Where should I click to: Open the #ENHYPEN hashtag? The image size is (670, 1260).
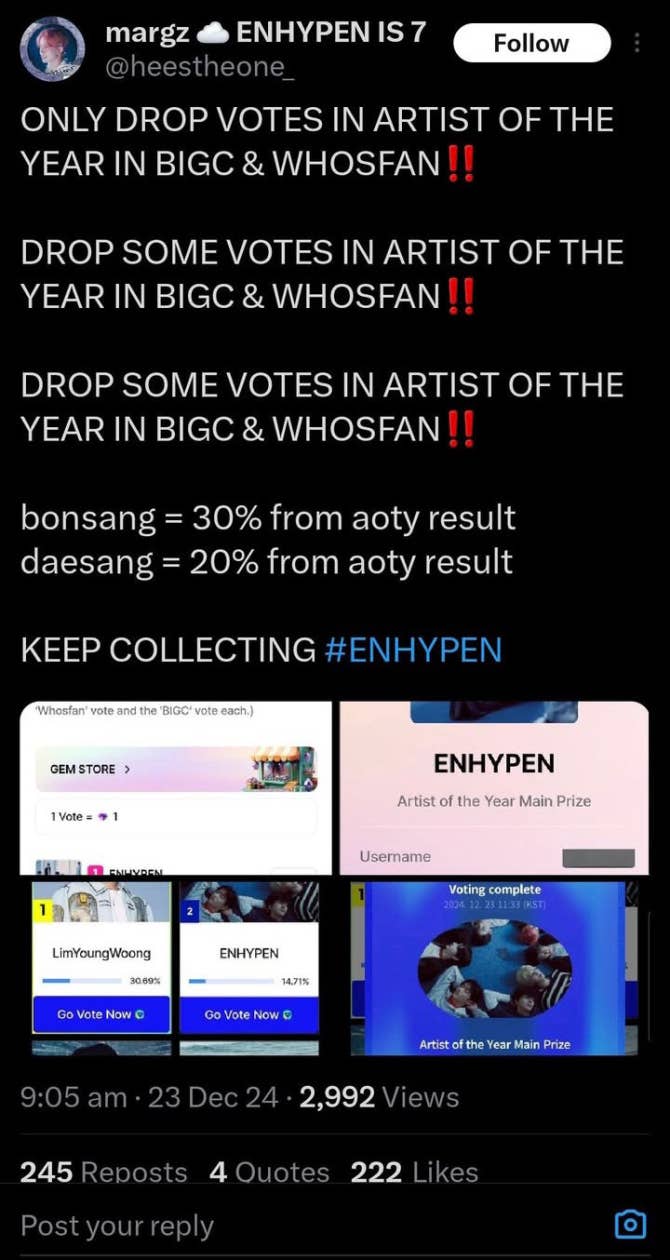tap(413, 650)
